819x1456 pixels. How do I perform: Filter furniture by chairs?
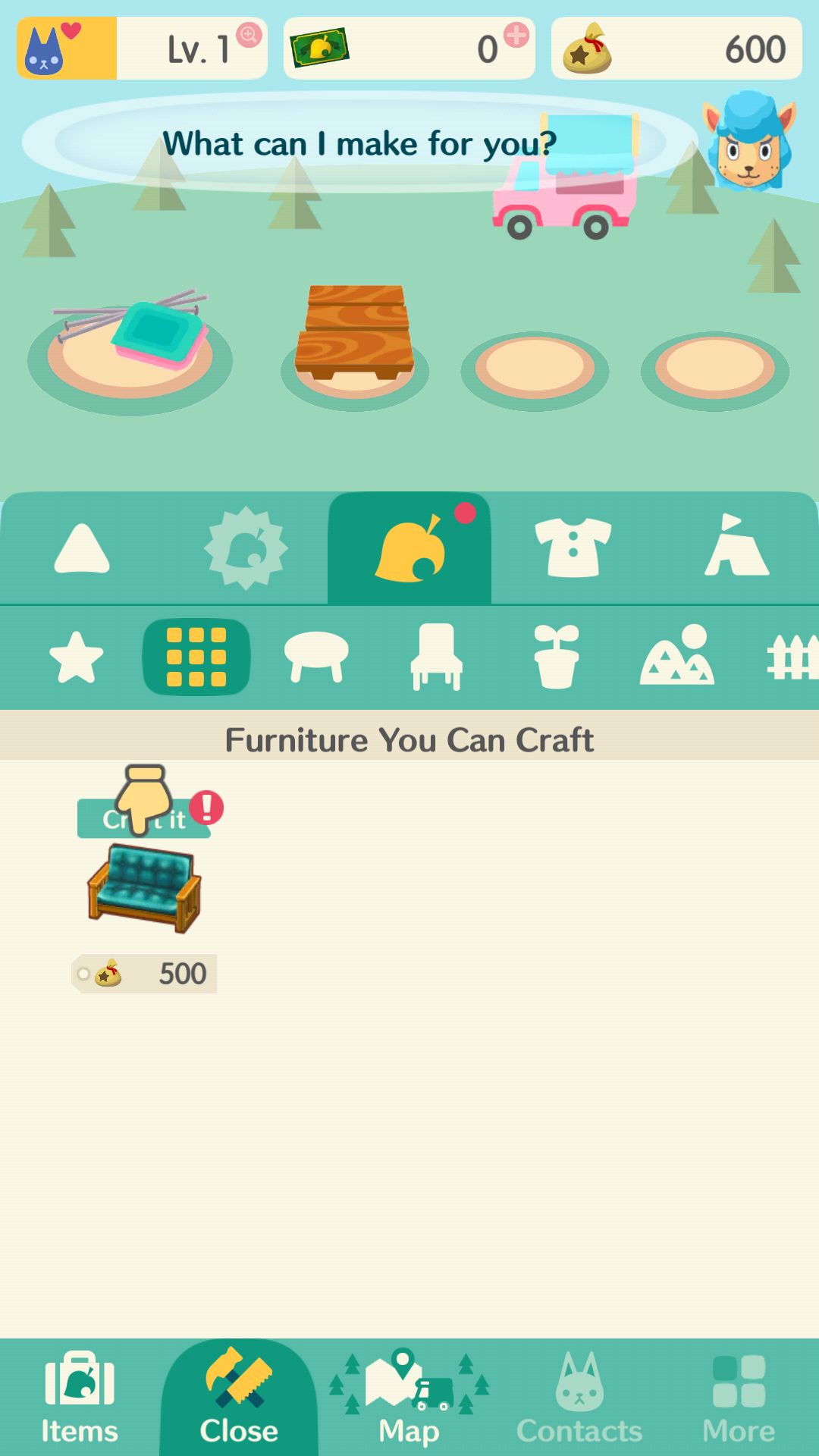[x=436, y=657]
